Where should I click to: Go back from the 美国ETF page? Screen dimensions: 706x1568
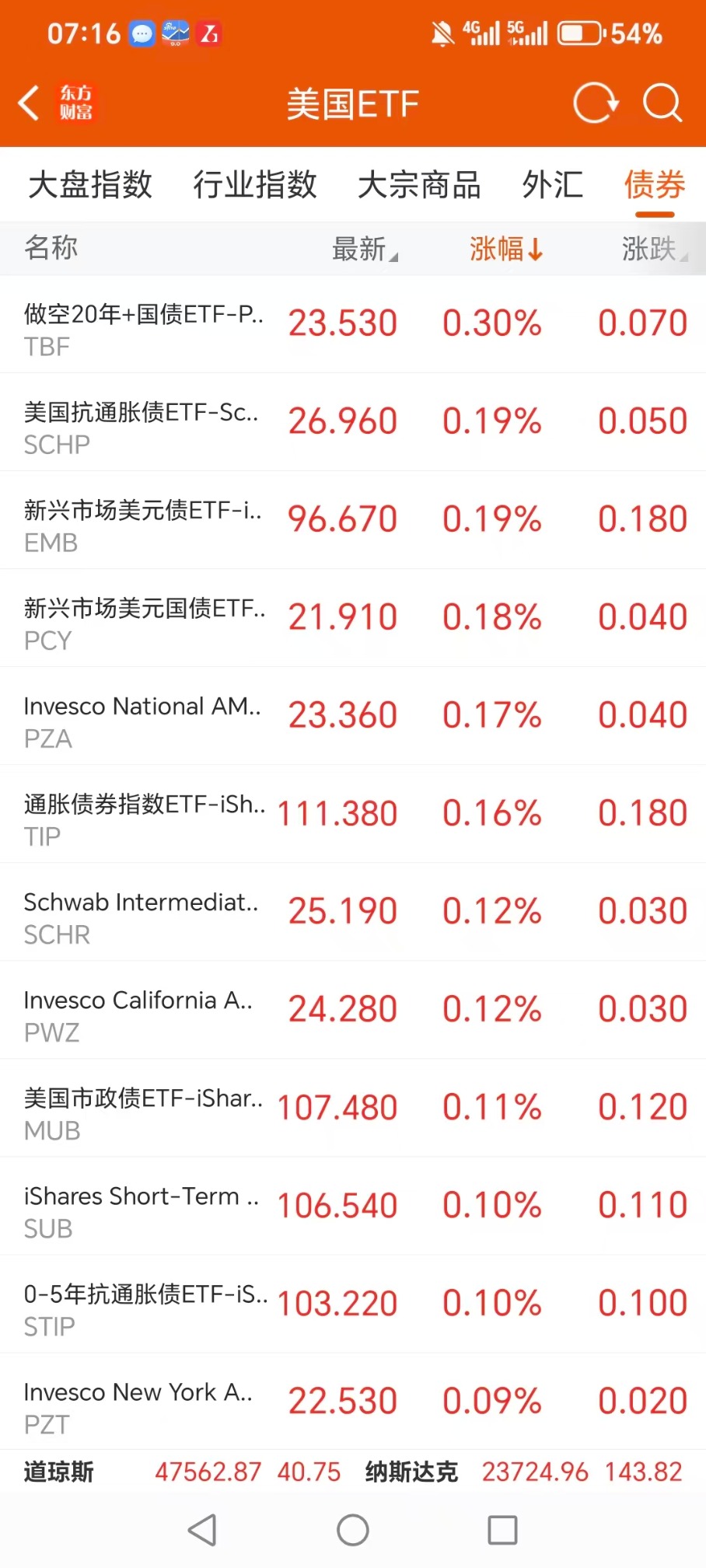coord(30,103)
